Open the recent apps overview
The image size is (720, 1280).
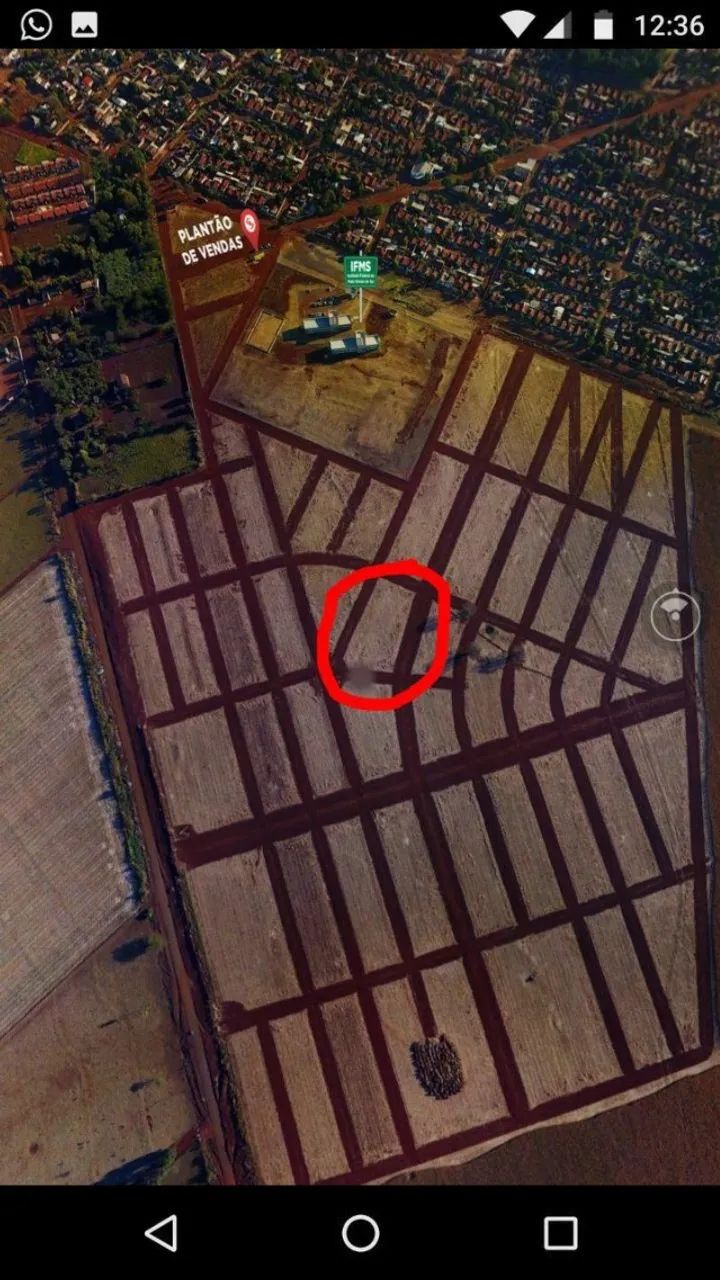560,1233
